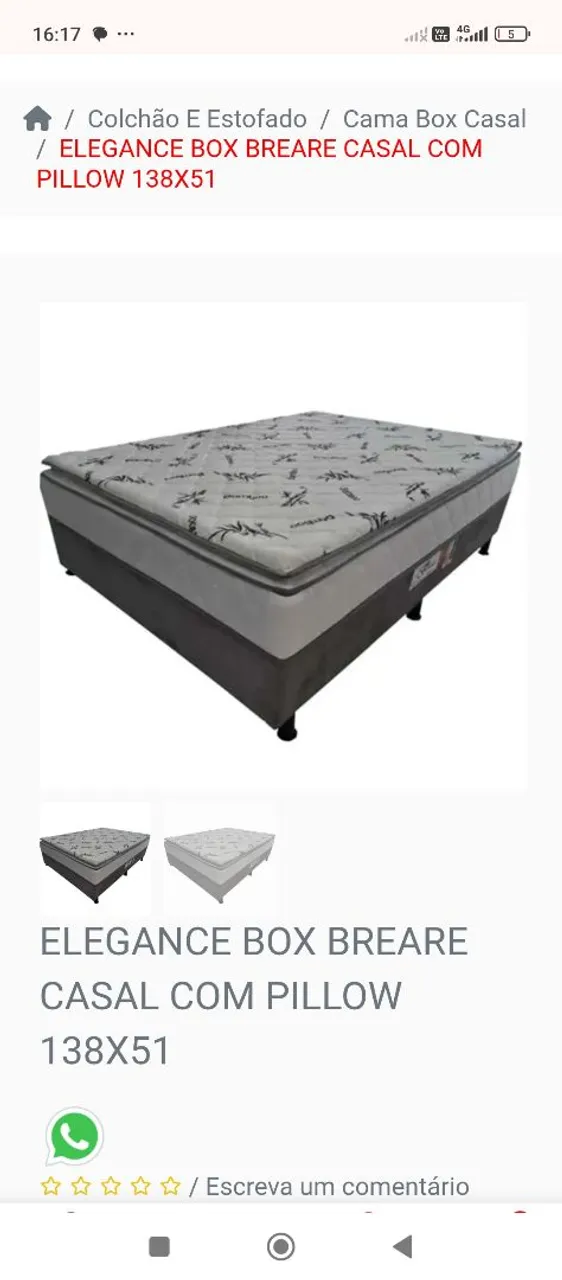Screen dimensions: 562x1280
Task: Go back using system navigation
Action: point(402,1246)
